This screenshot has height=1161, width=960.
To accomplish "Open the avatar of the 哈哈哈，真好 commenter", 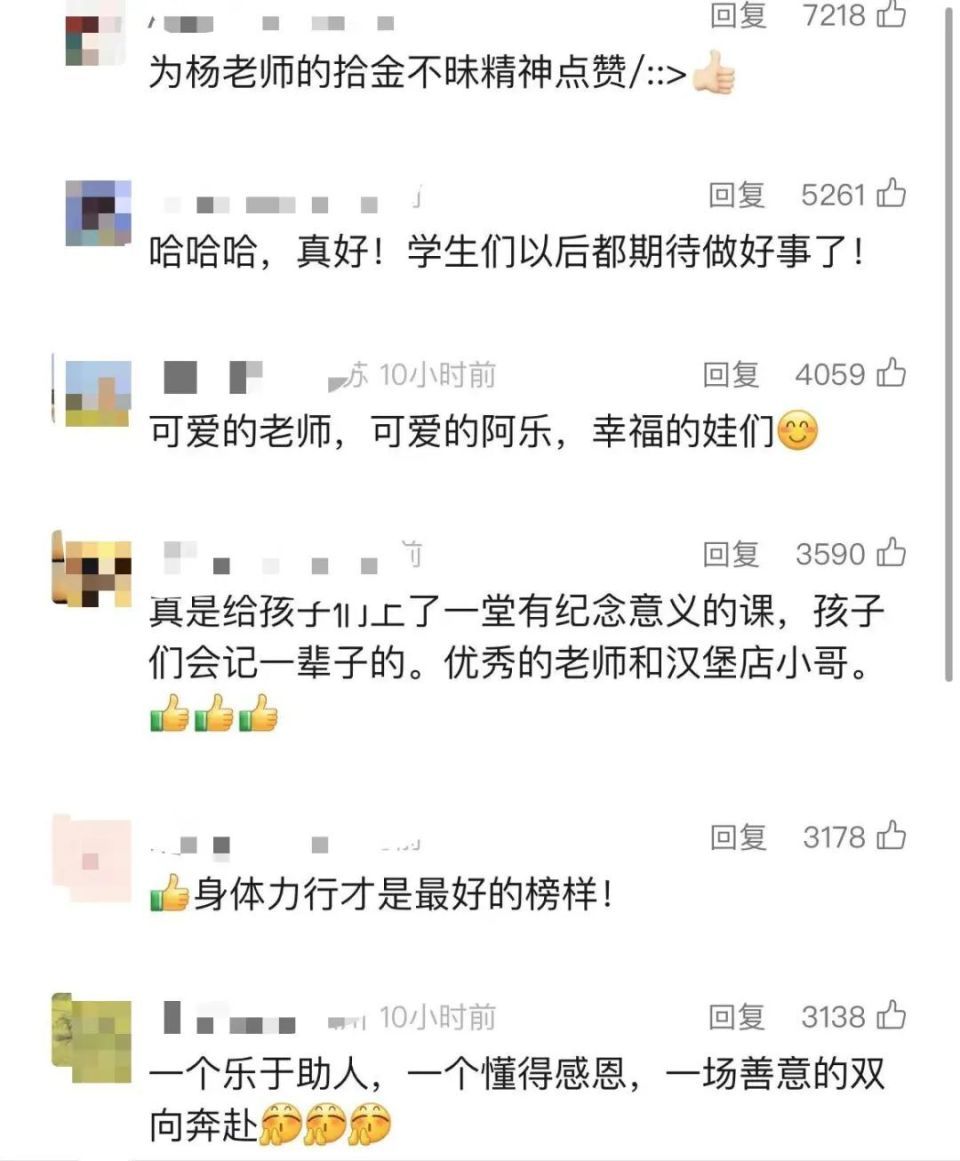I will (98, 213).
